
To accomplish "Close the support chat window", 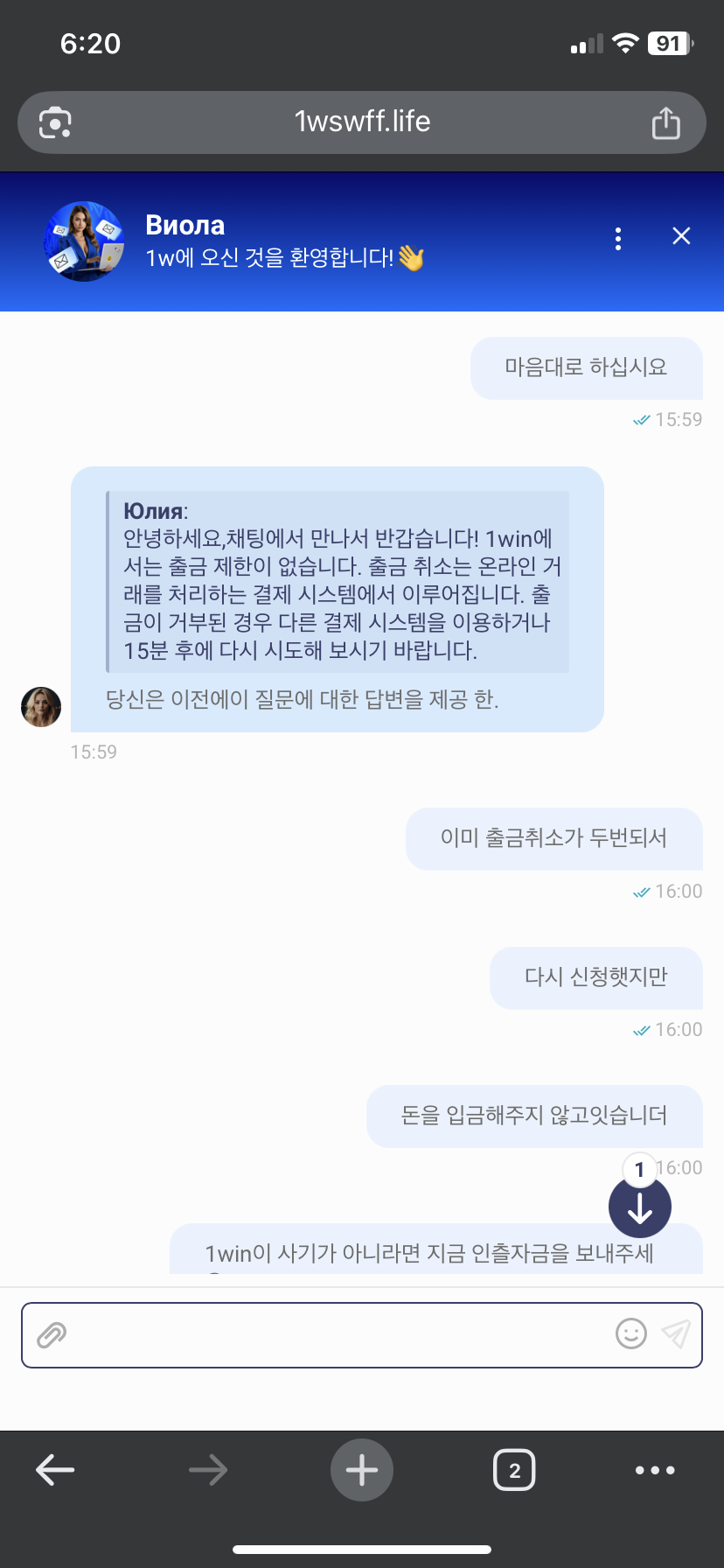I will pyautogui.click(x=681, y=236).
